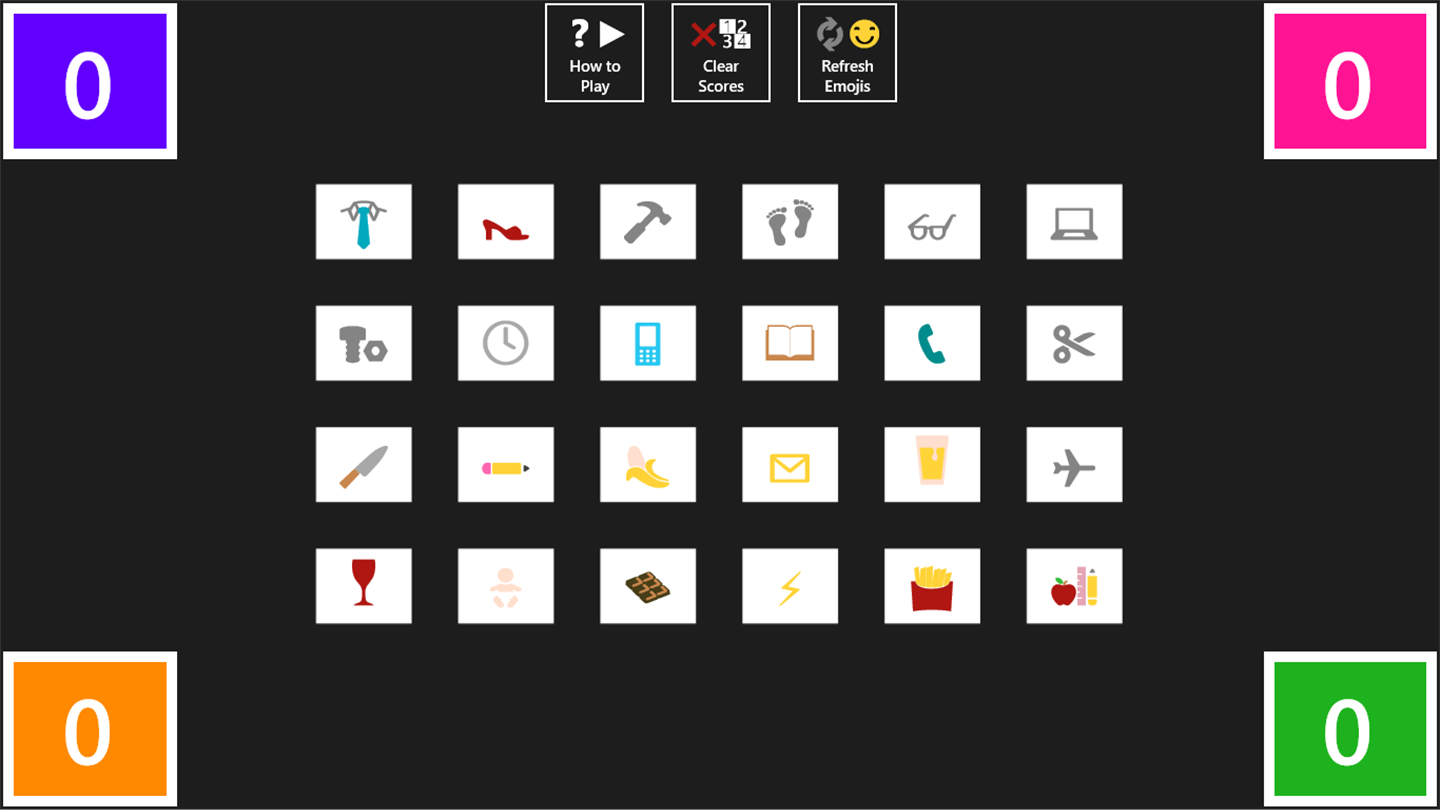Pick the wine glass emoji tile
Viewport: 1440px width, 810px height.
click(363, 586)
